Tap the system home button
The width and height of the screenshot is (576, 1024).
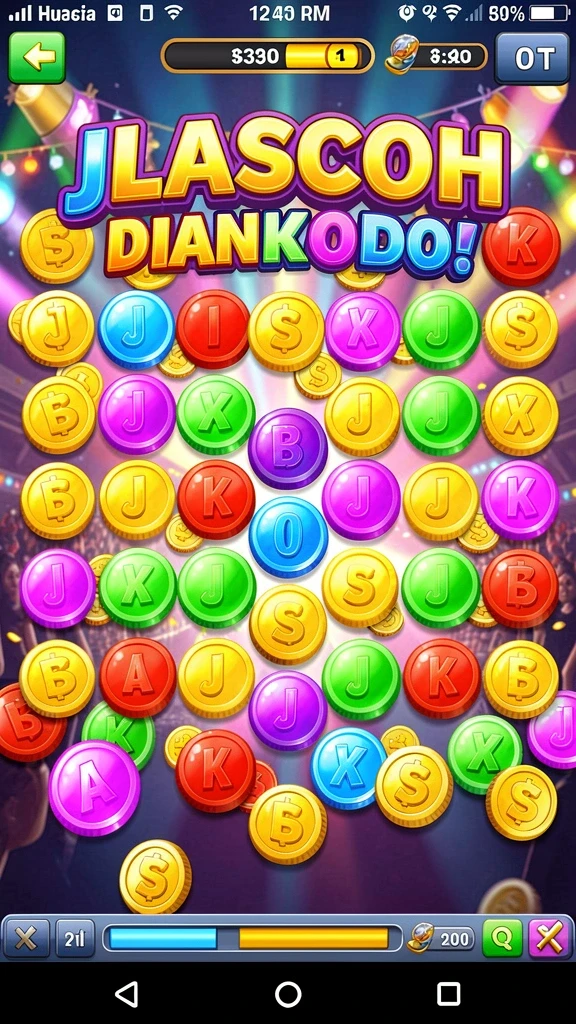[x=288, y=994]
